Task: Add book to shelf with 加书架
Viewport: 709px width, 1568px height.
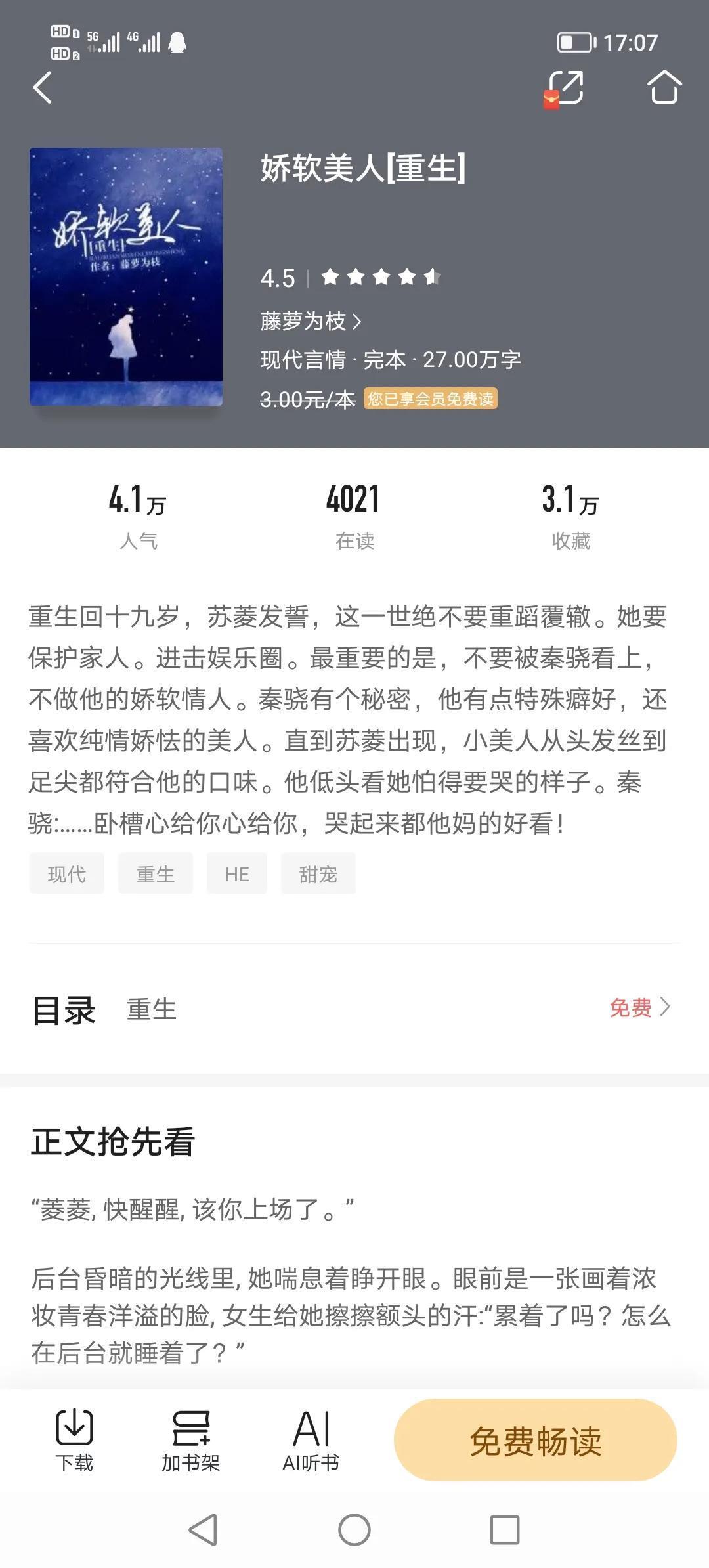Action: point(190,1441)
